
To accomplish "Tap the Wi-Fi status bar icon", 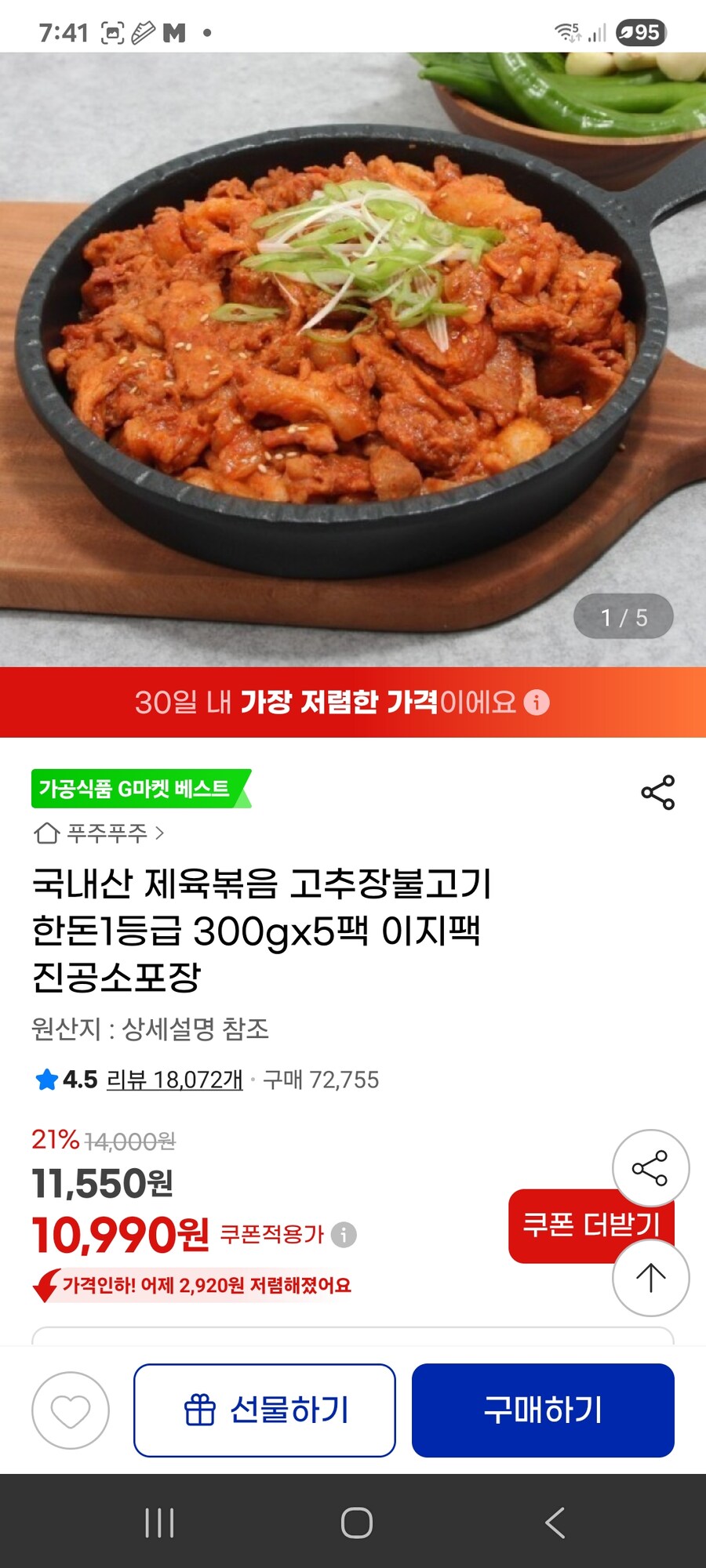I will [566, 31].
